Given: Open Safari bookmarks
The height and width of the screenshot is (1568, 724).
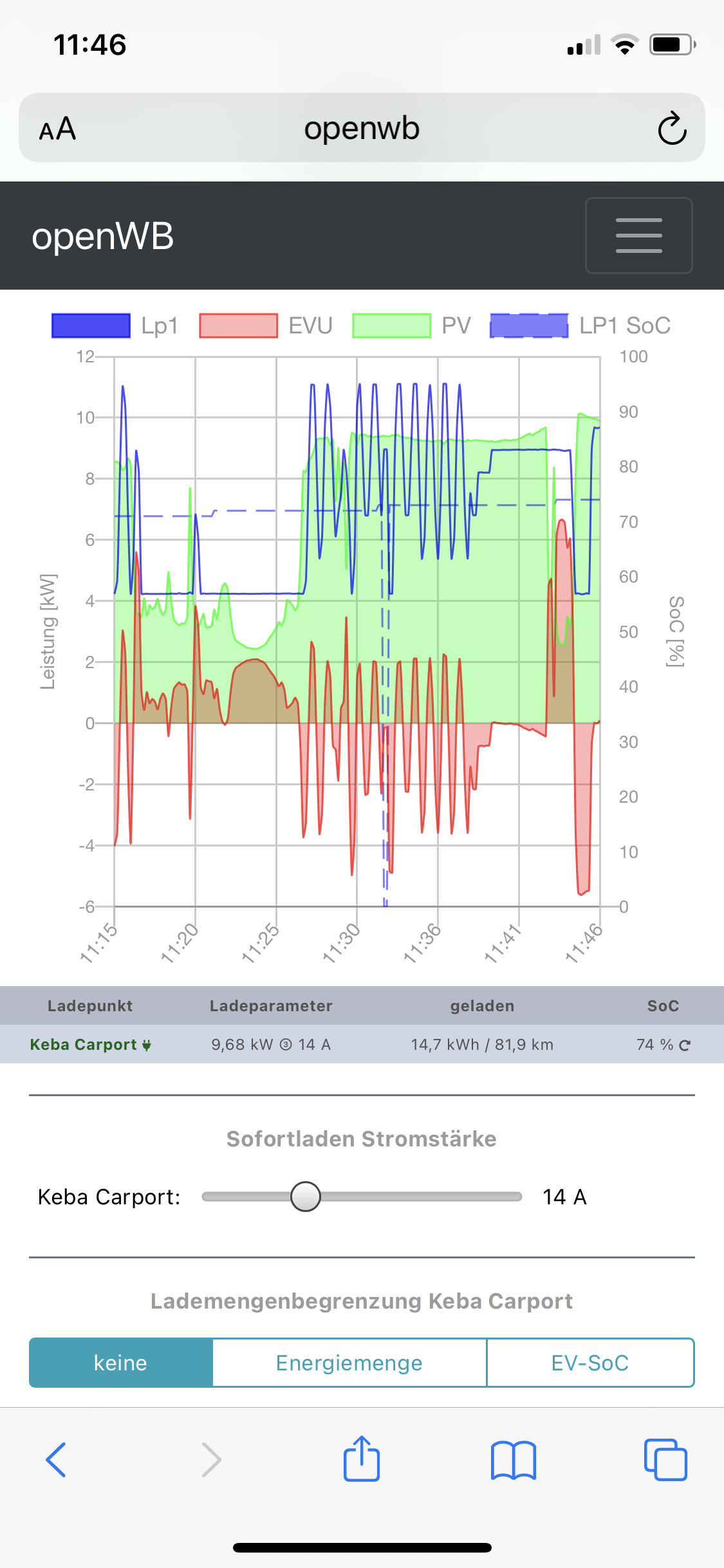Looking at the screenshot, I should click(x=513, y=1459).
